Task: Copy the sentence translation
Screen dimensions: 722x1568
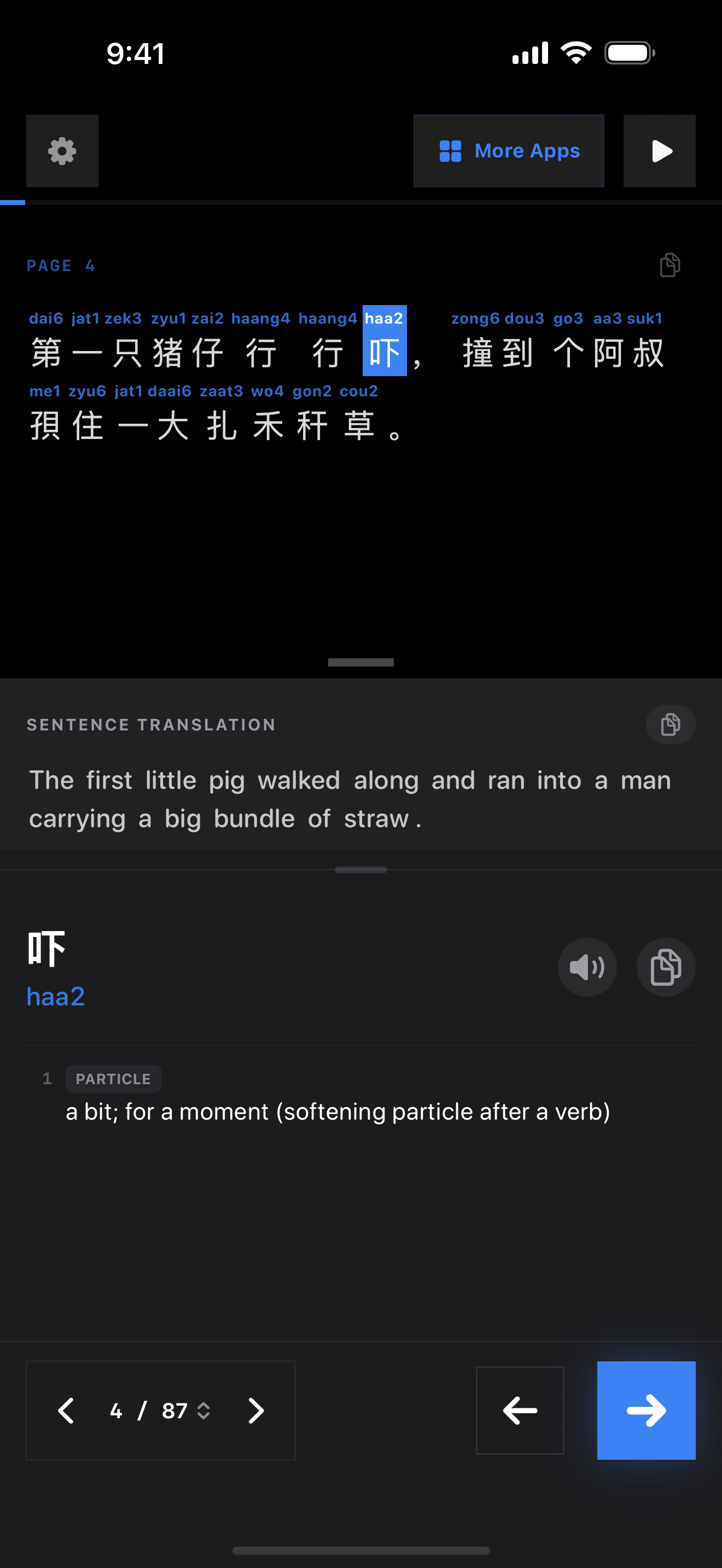Action: point(669,724)
